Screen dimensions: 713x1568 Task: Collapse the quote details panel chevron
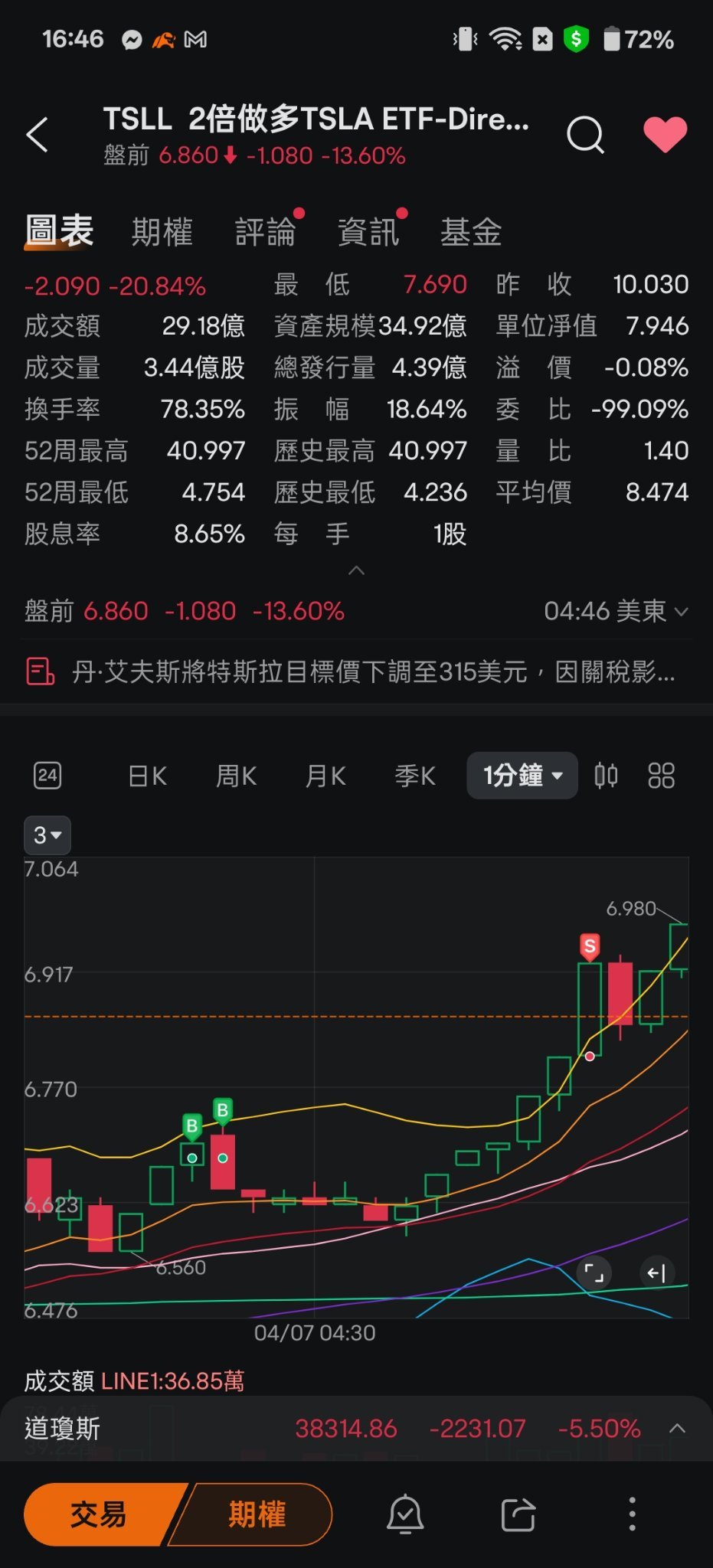[356, 570]
